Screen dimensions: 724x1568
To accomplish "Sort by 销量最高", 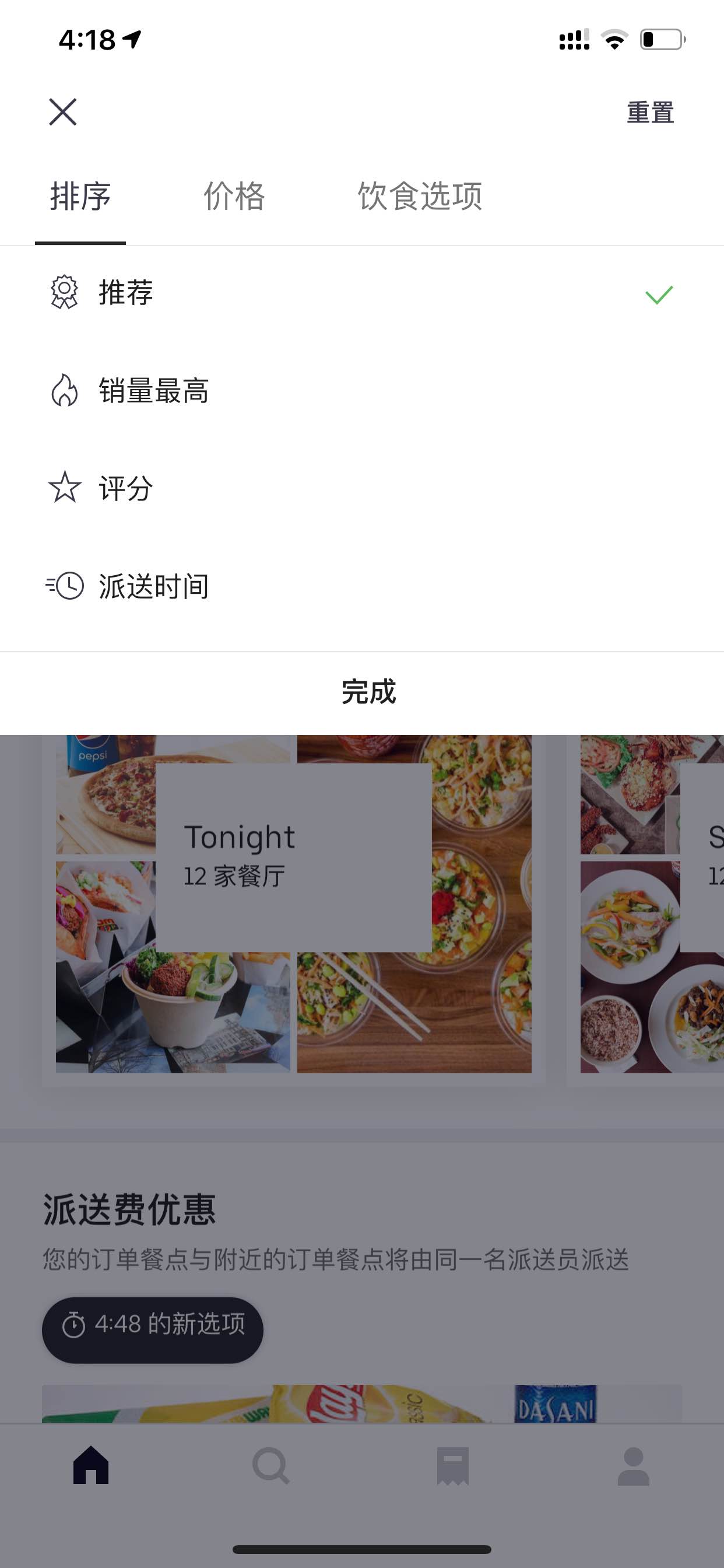I will tap(362, 391).
